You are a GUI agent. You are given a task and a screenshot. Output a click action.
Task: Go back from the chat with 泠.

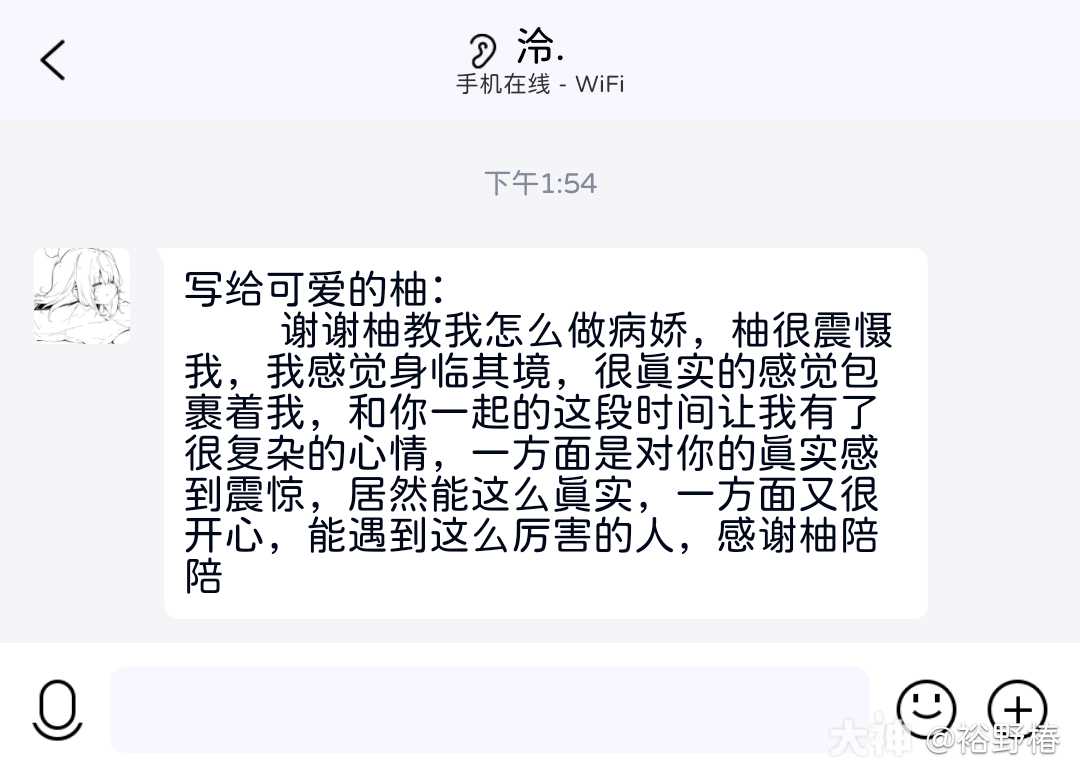coord(53,60)
